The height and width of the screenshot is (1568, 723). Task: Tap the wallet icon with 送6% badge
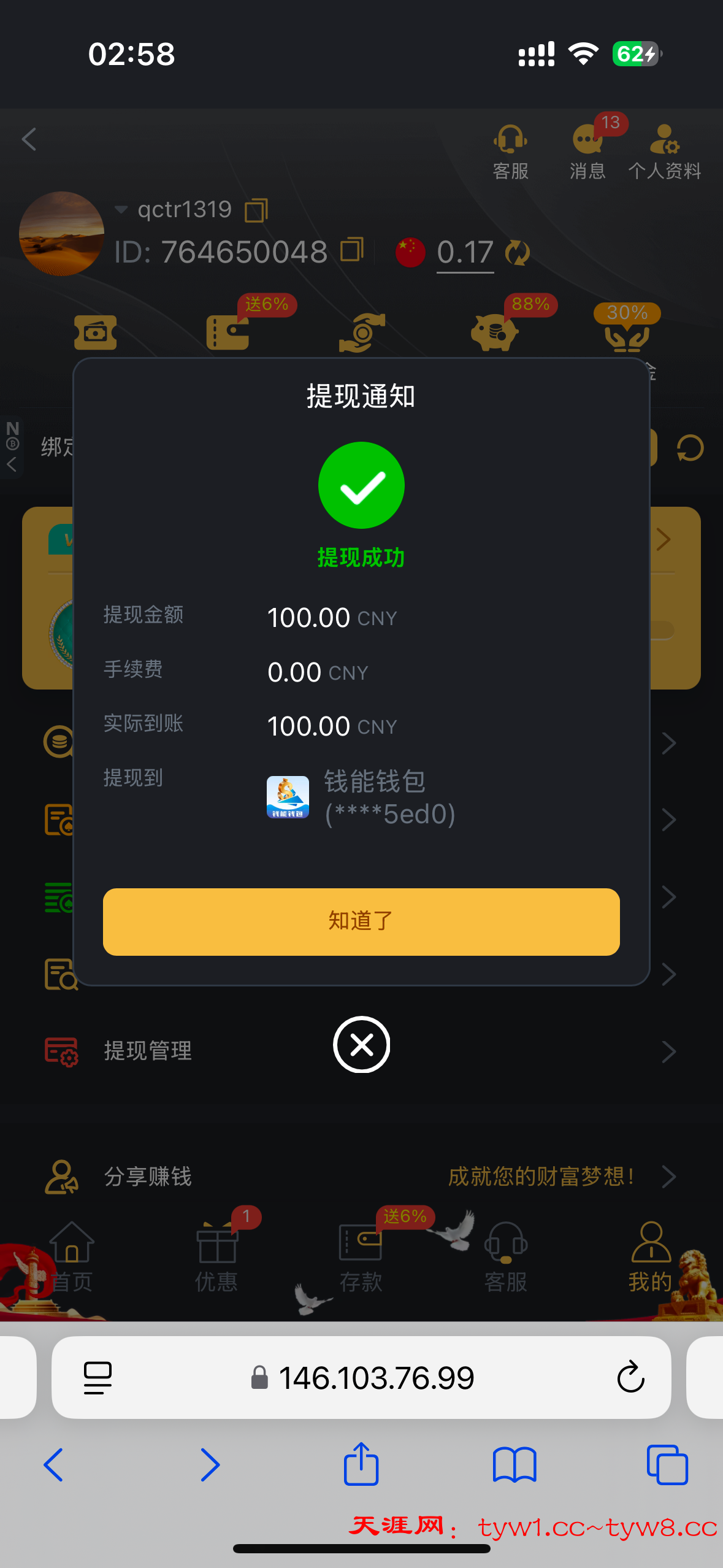coord(228,331)
